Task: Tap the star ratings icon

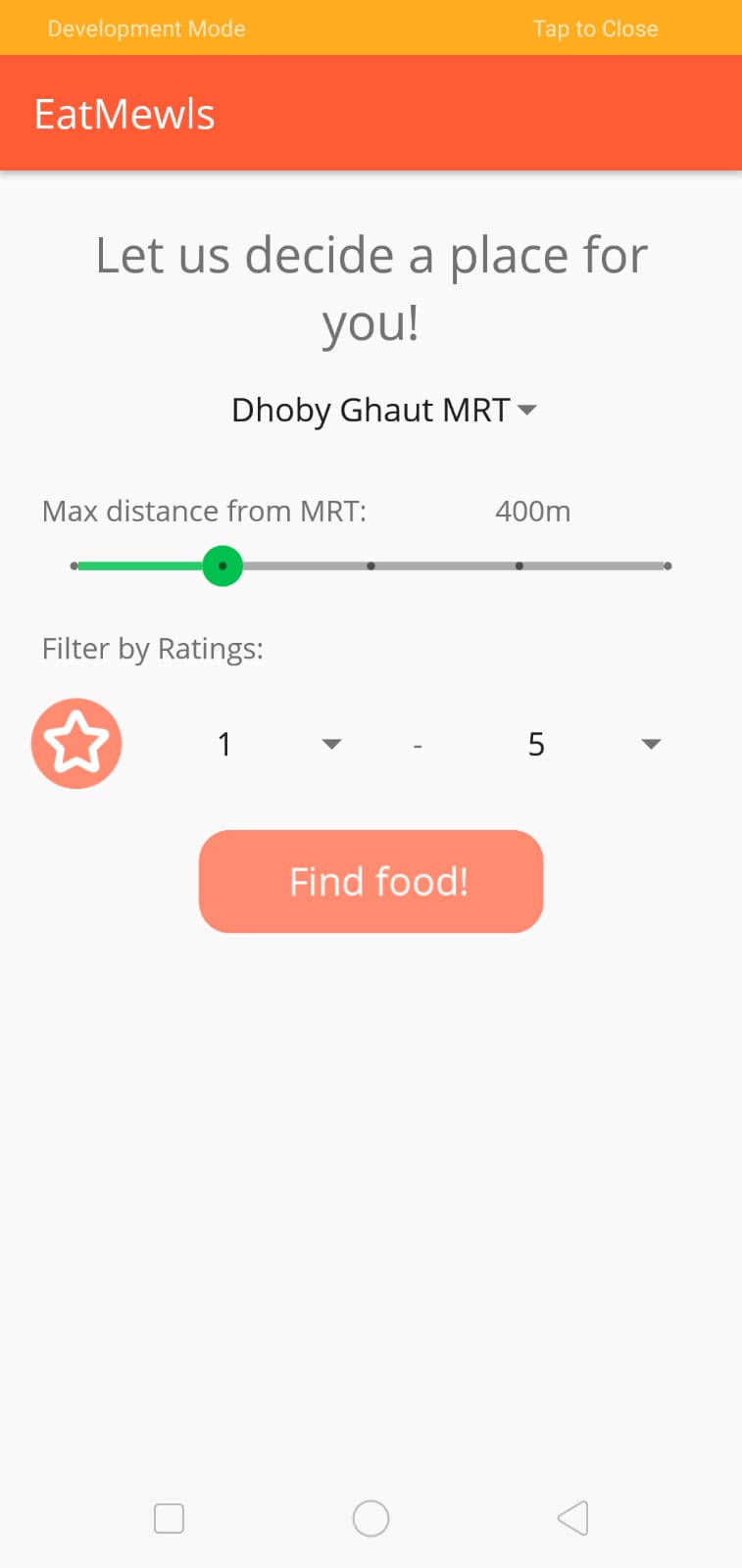Action: click(x=76, y=744)
